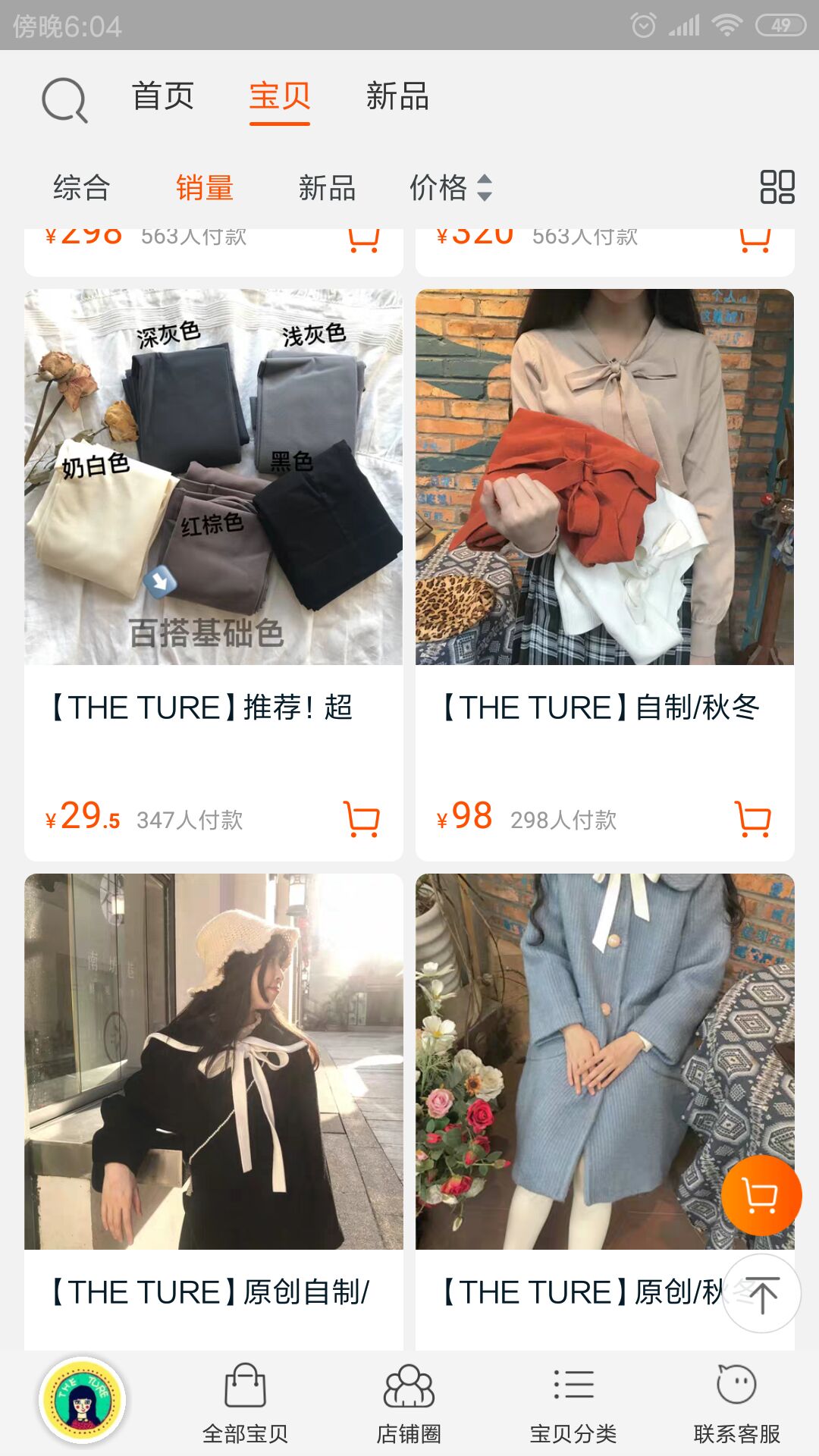Tap cart icon on the ¥98 blouse product

coord(755,820)
